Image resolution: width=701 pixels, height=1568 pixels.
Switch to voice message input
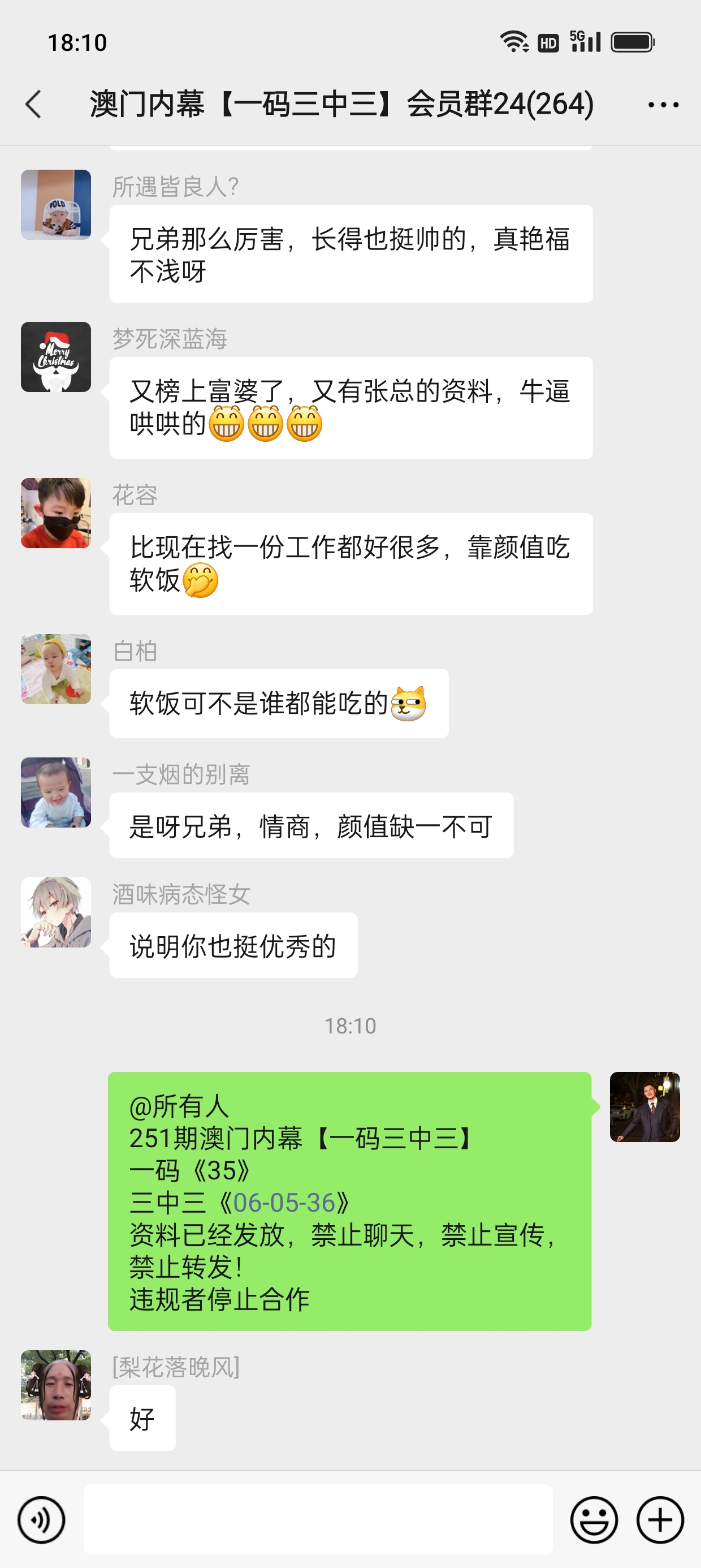(41, 1520)
